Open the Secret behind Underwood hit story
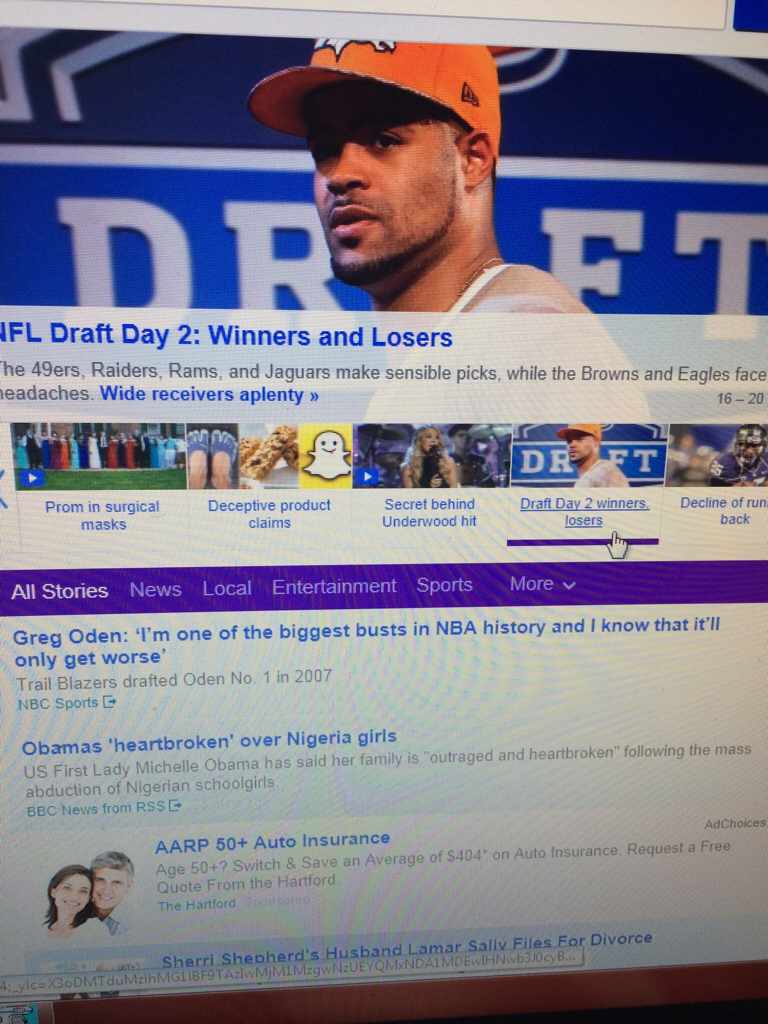 (x=429, y=512)
